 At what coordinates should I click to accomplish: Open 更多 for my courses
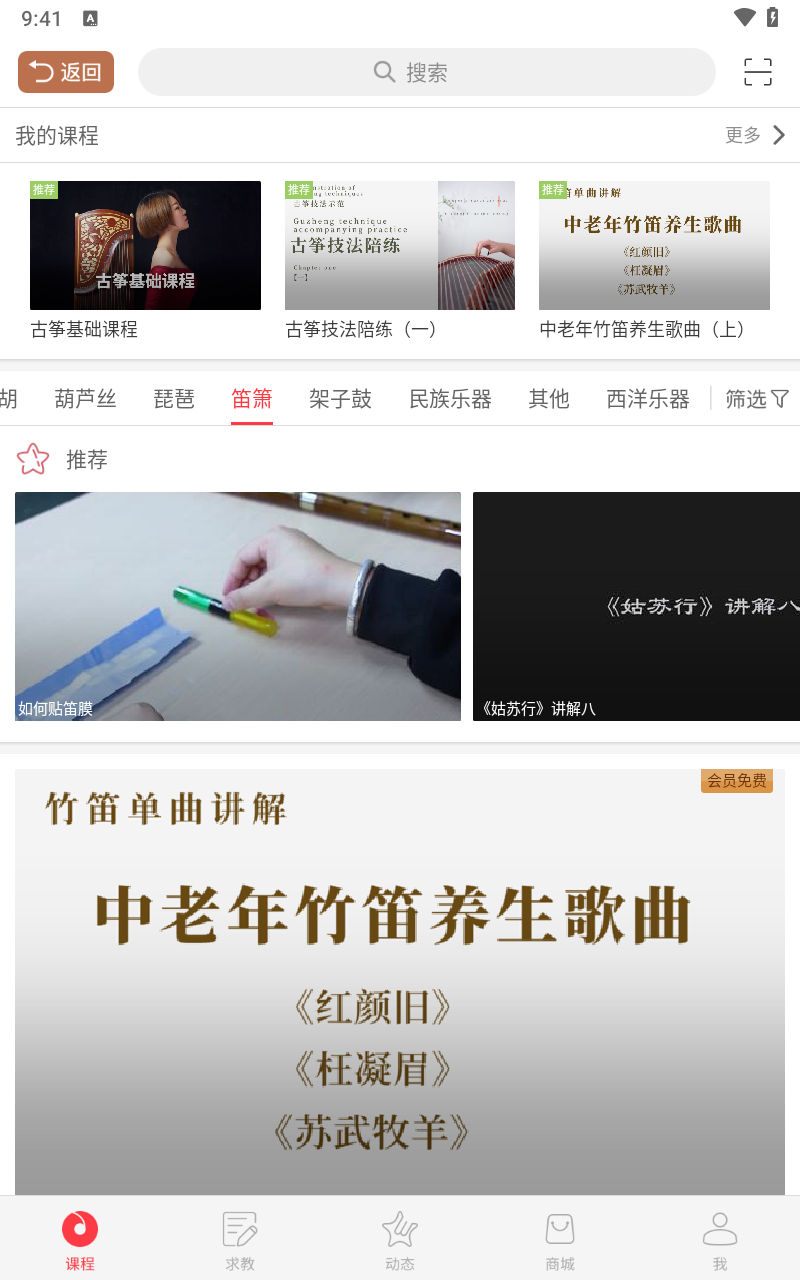[x=755, y=135]
